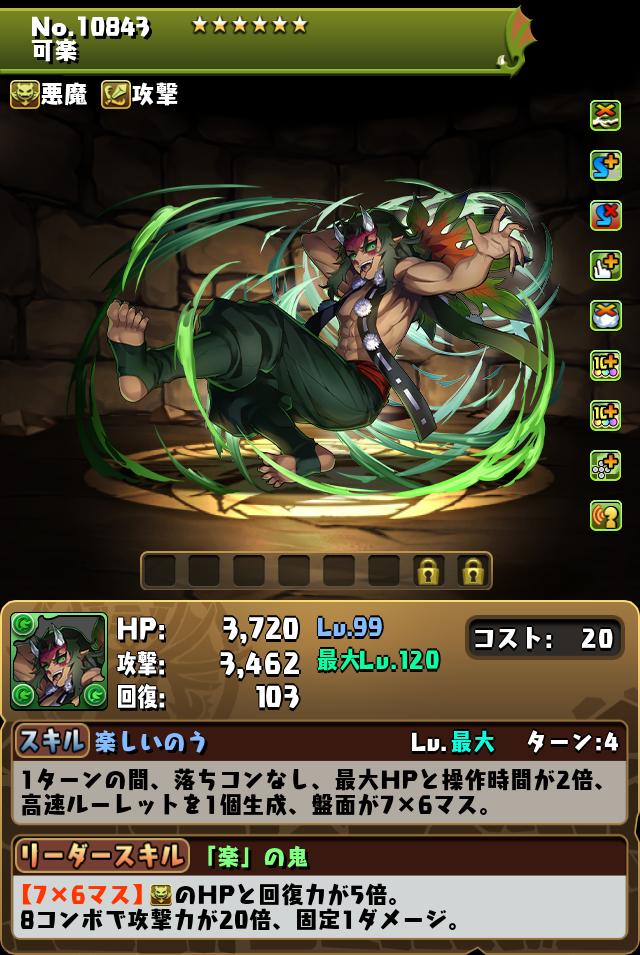Tap the voice awakening icon
Screen dimensions: 640x955
click(x=606, y=515)
